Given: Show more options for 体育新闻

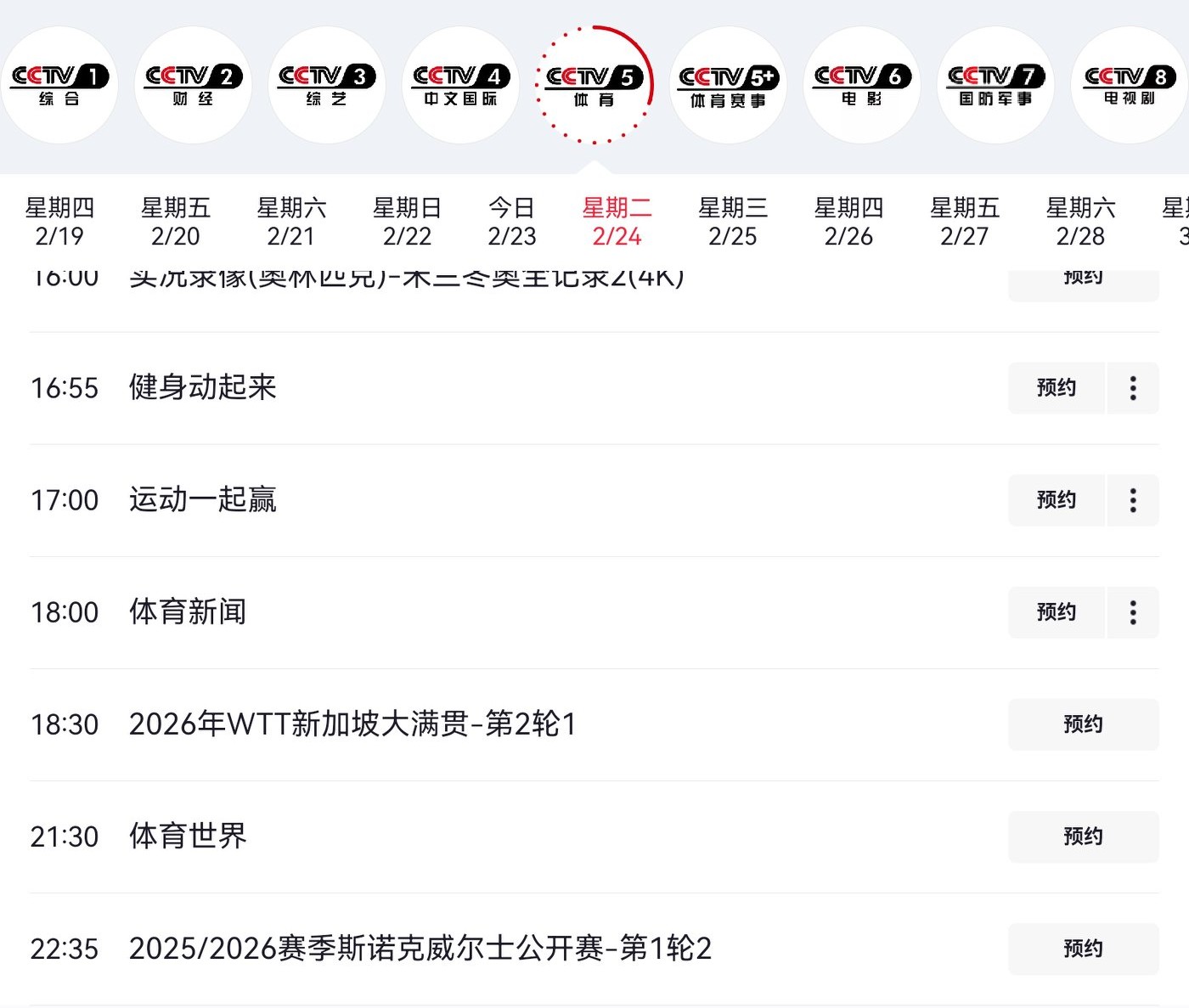Looking at the screenshot, I should 1133,612.
